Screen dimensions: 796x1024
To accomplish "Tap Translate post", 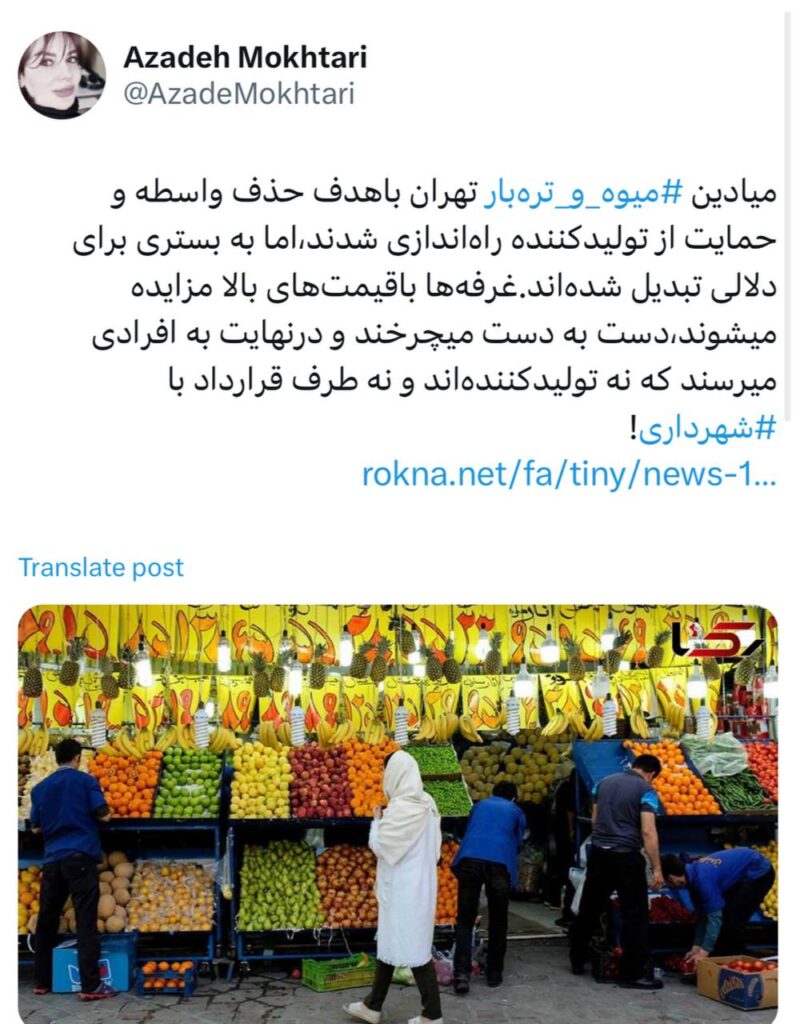I will (101, 568).
